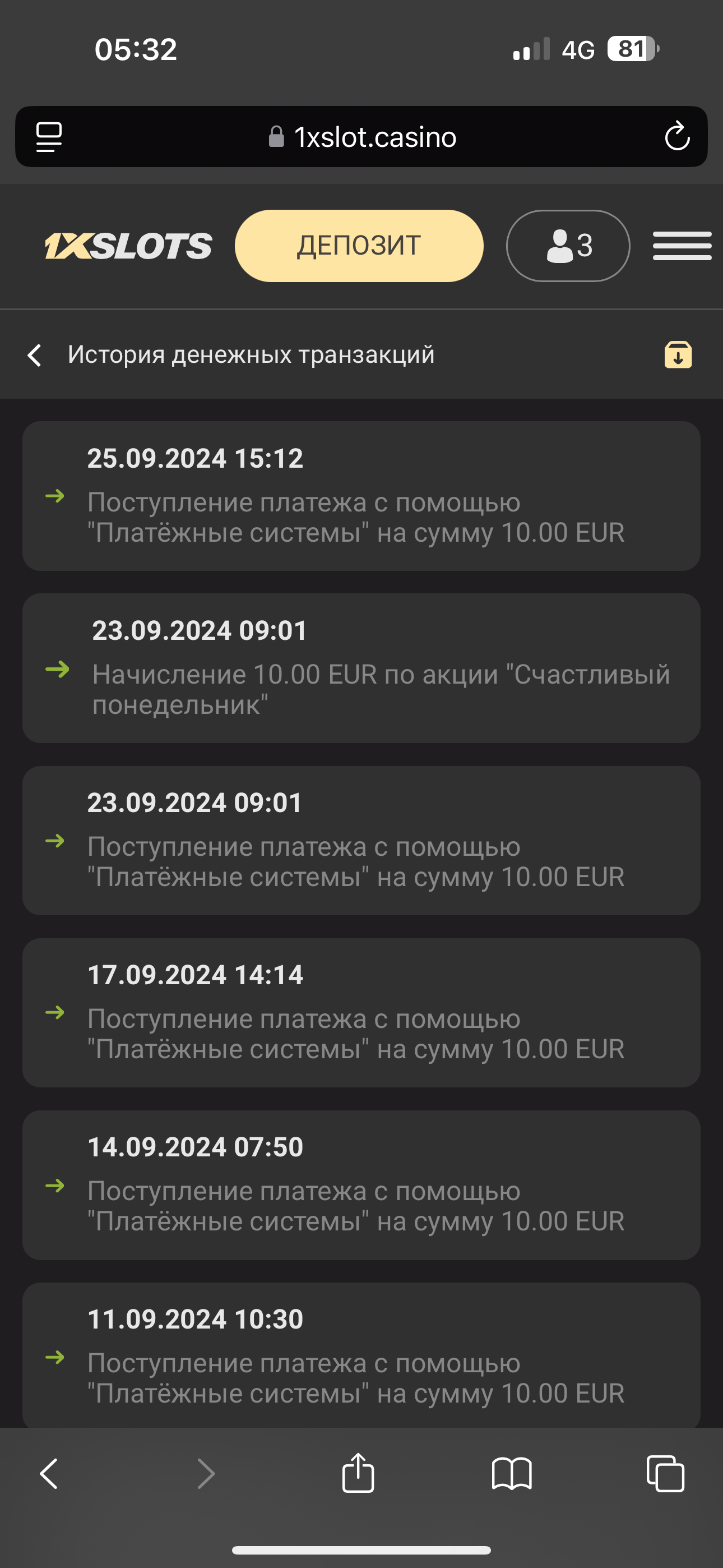
Task: Open the yellow archive download icon
Action: point(678,355)
